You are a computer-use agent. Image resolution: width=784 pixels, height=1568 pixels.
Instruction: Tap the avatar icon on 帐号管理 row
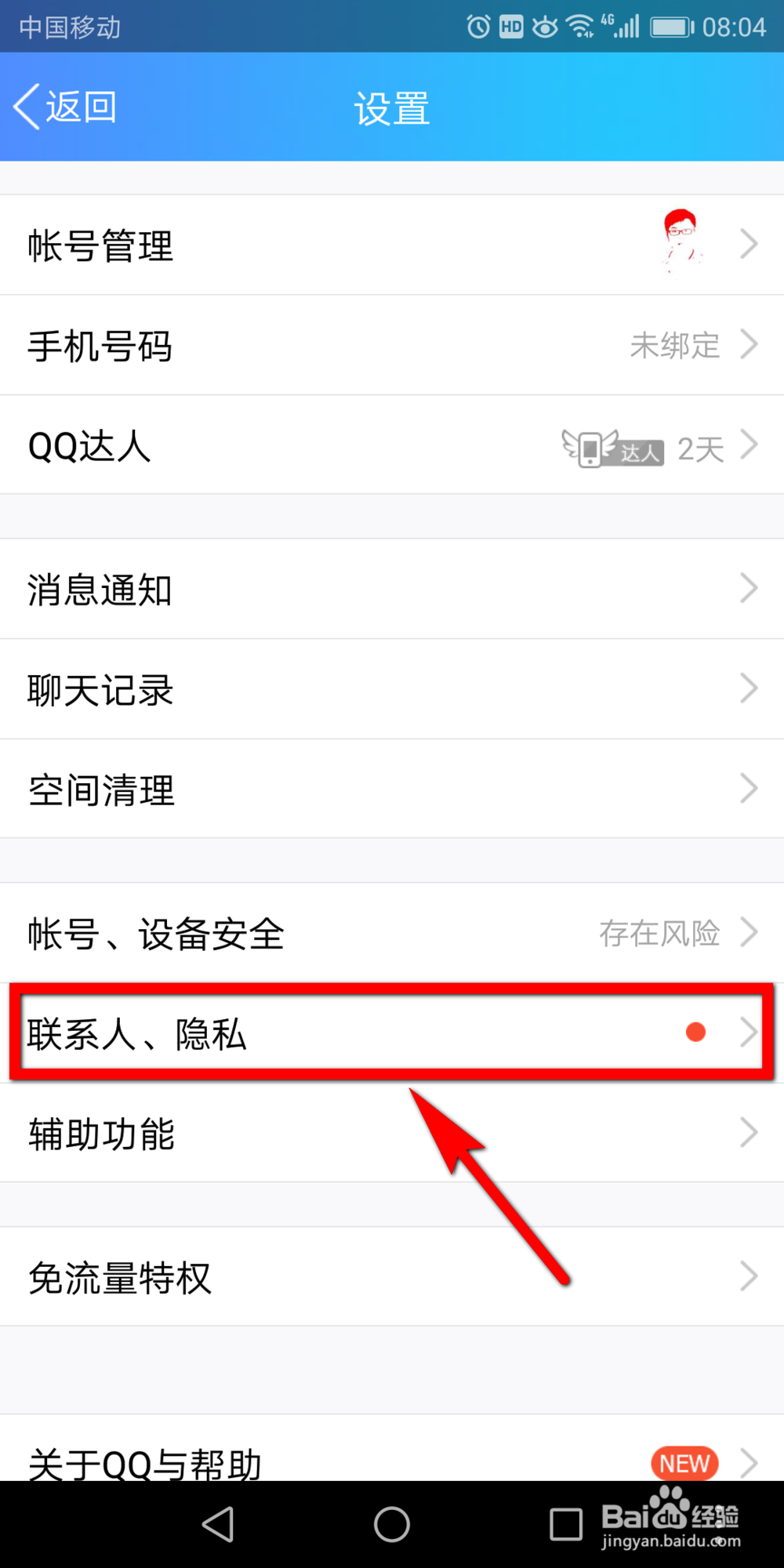(x=681, y=243)
